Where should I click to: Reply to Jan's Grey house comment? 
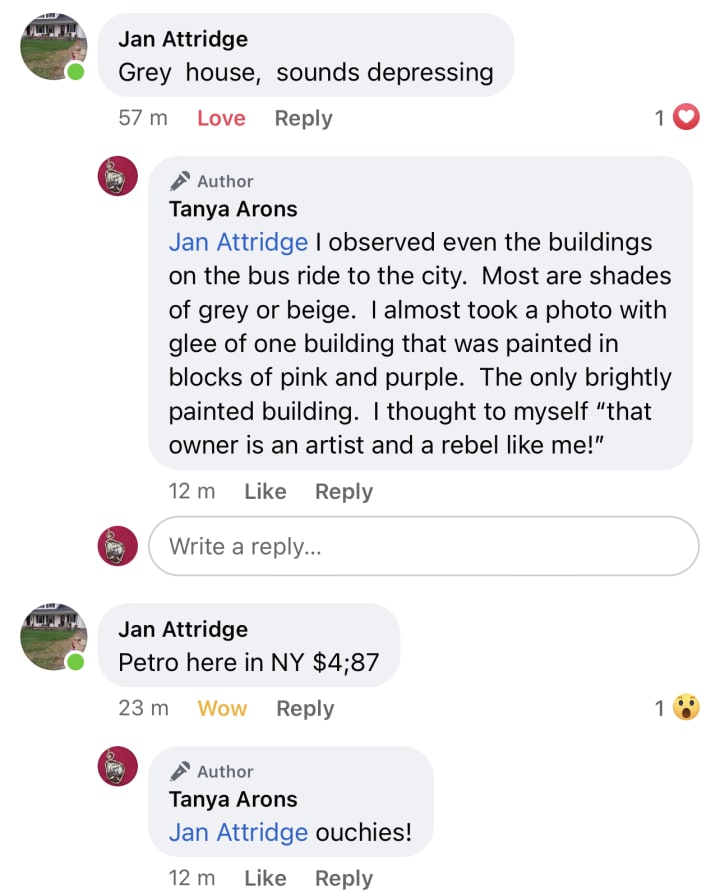click(303, 118)
